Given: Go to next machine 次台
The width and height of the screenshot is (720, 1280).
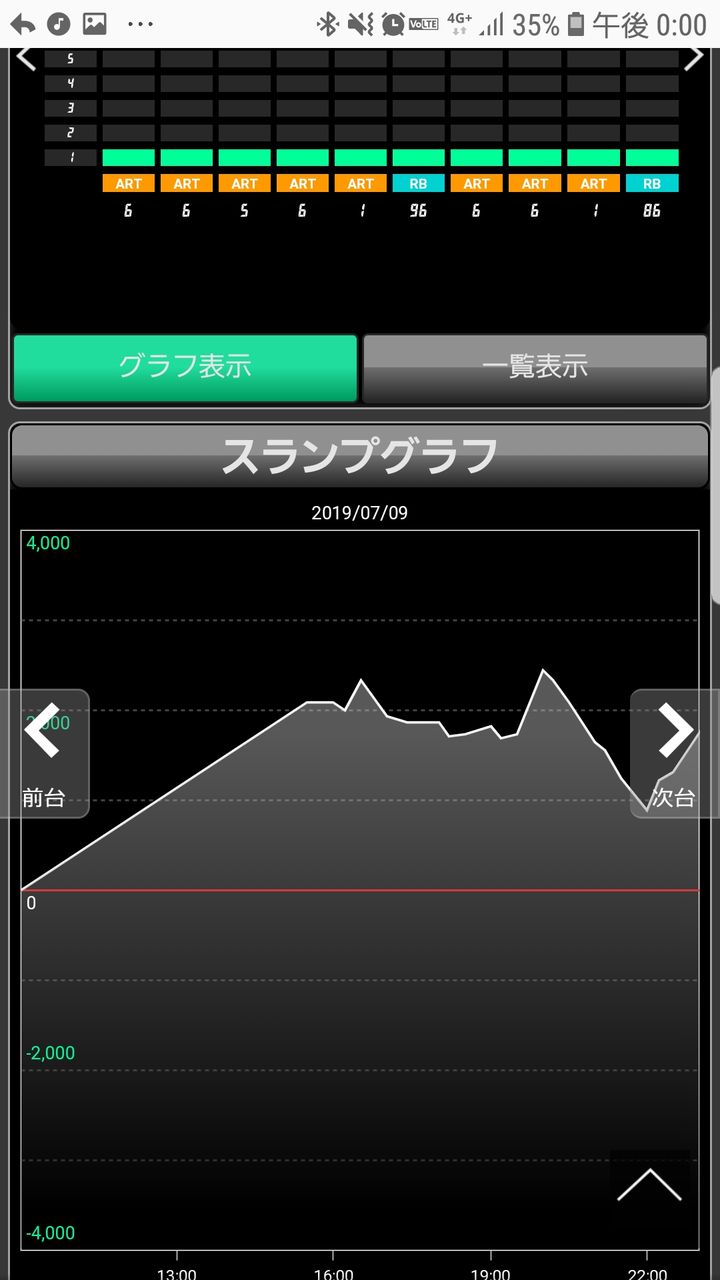Looking at the screenshot, I should tap(675, 753).
